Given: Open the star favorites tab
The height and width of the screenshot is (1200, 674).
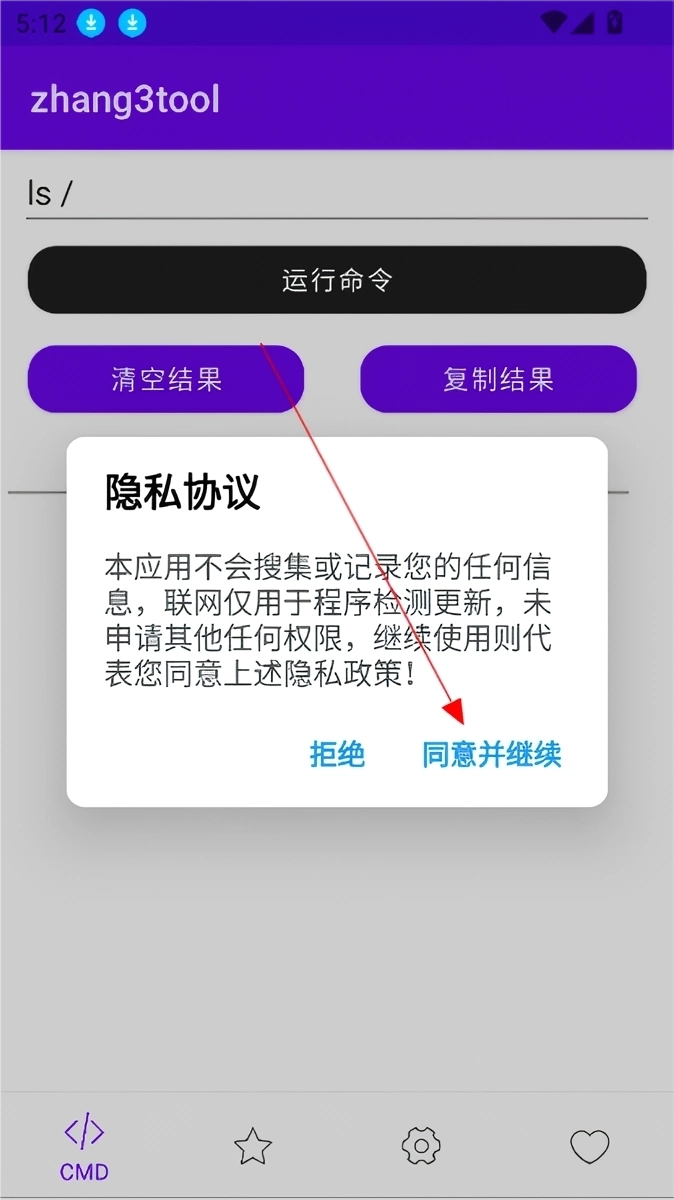Looking at the screenshot, I should [x=253, y=1146].
